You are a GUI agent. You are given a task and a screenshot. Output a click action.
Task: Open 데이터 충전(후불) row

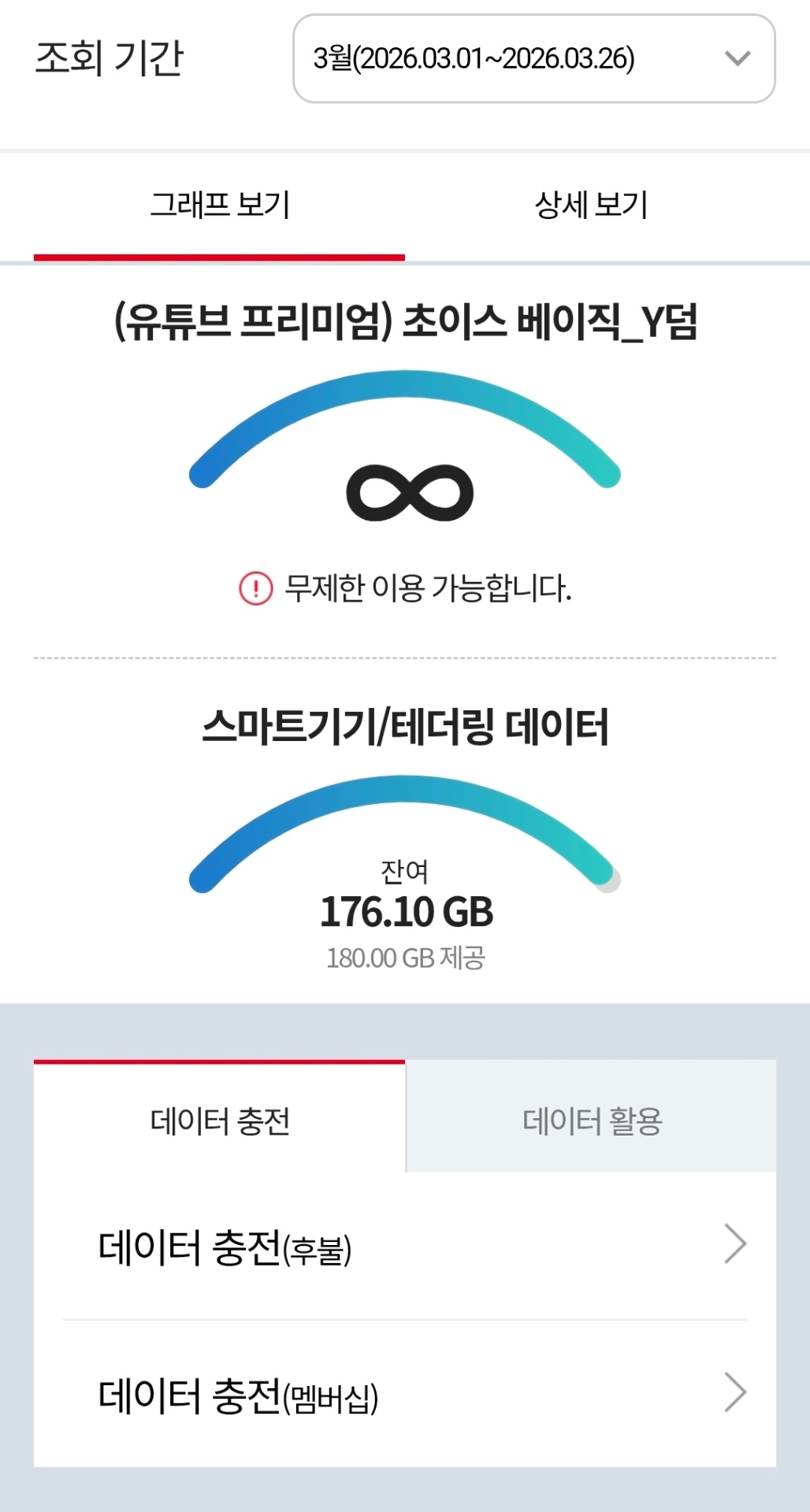coord(404,1247)
